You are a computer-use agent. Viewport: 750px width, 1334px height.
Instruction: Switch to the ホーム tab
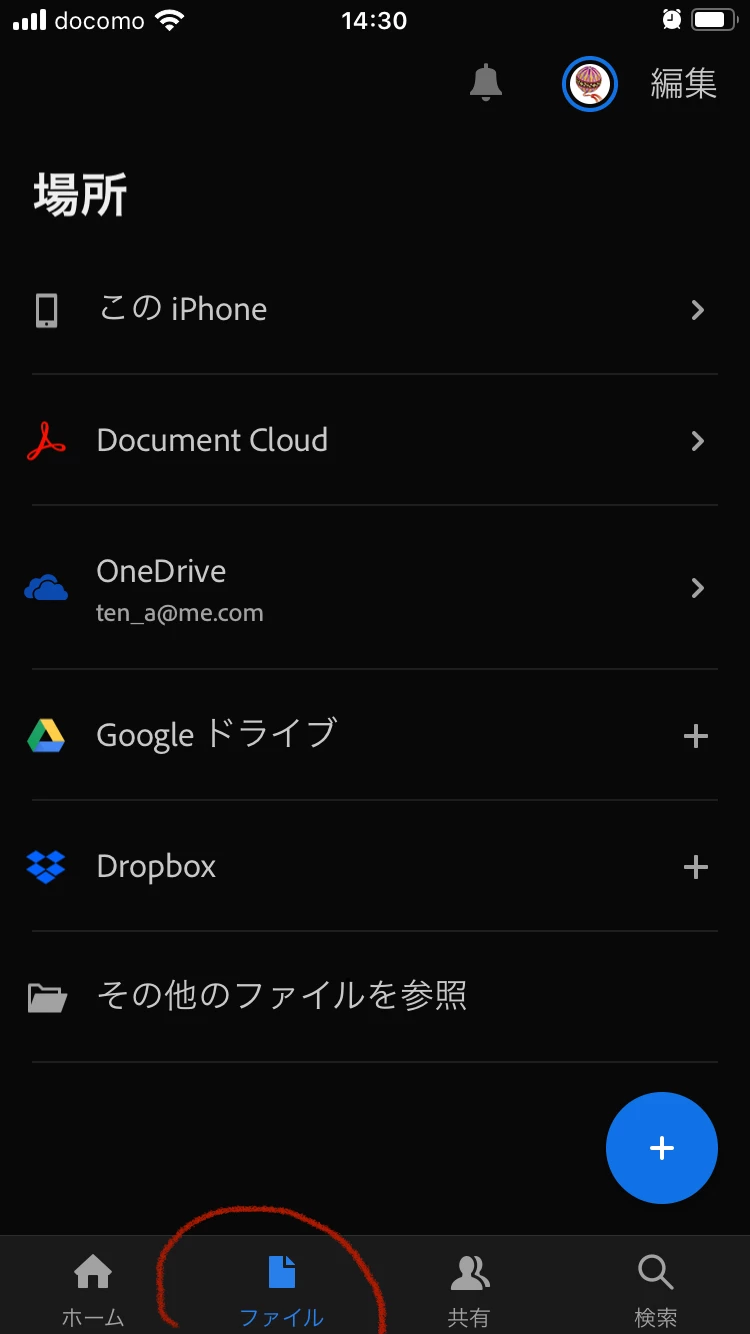(x=93, y=1290)
